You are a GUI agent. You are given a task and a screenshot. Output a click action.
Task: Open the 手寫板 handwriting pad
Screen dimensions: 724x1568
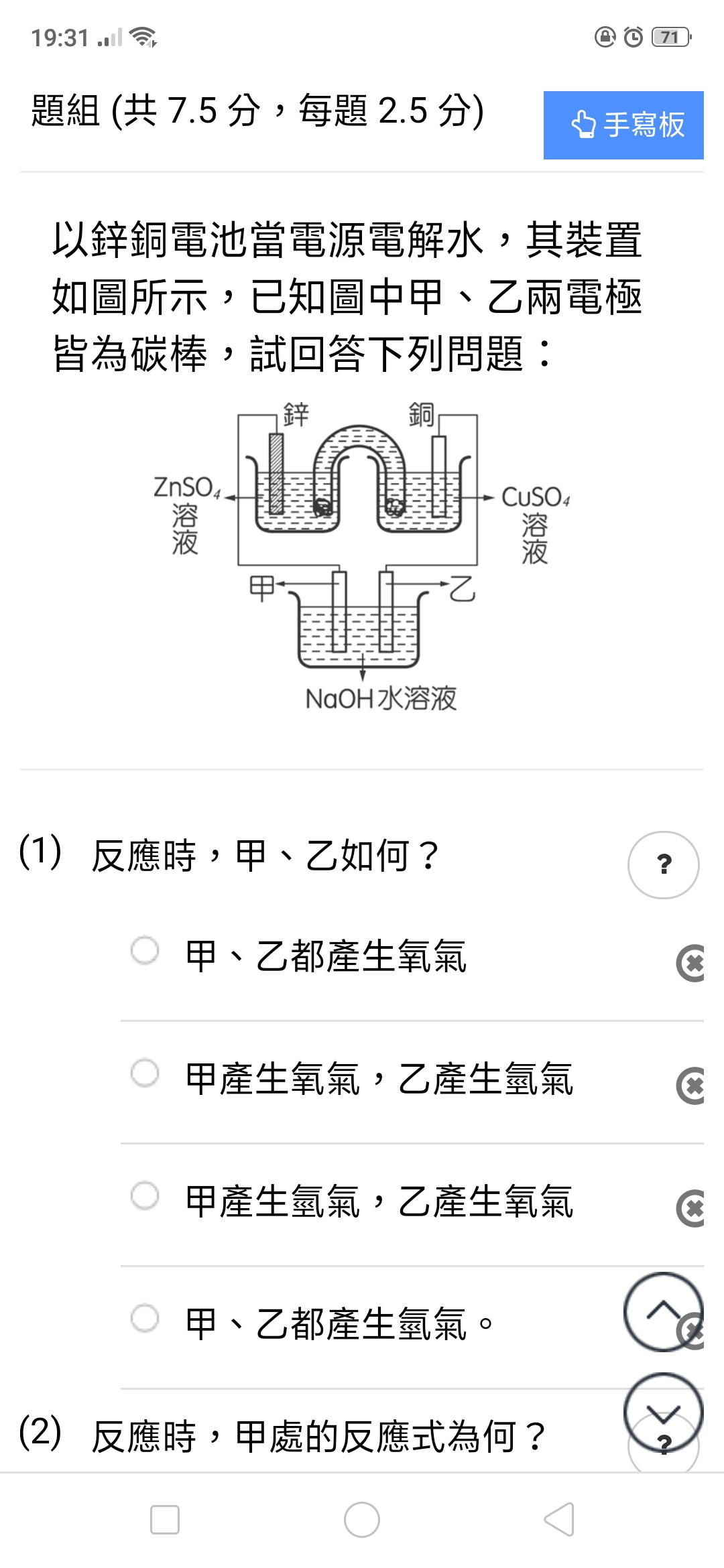(x=623, y=125)
